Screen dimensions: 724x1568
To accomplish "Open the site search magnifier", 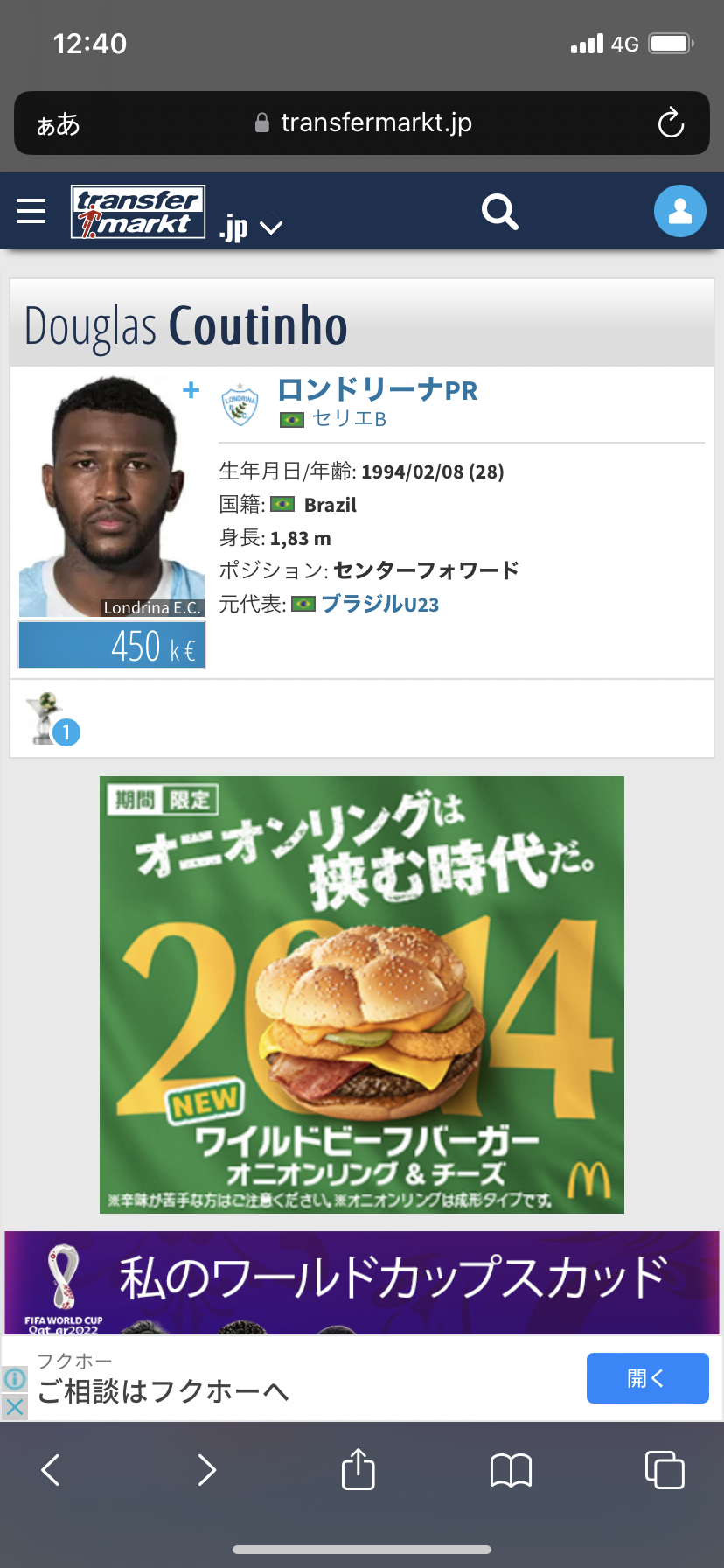I will (500, 212).
